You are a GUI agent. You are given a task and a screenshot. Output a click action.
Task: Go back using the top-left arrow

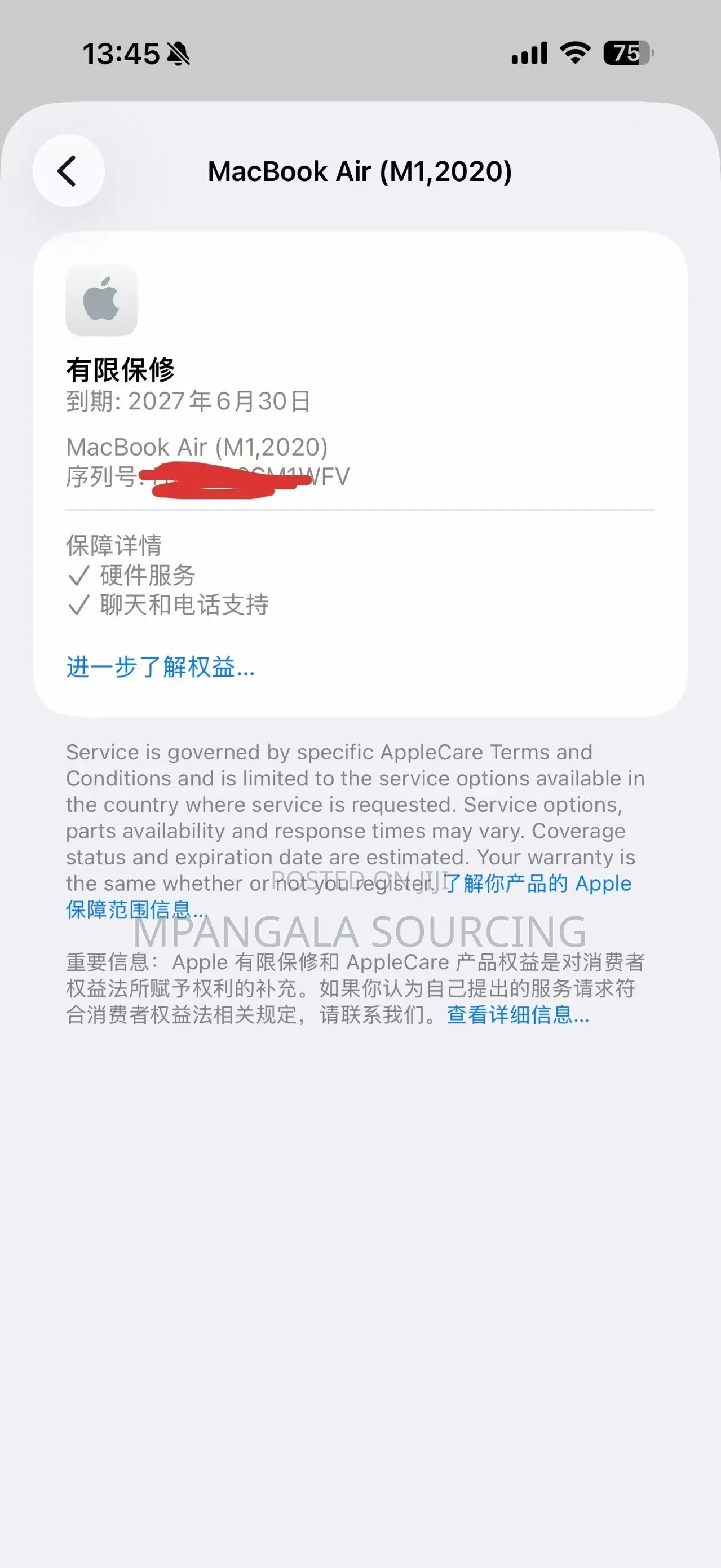68,171
